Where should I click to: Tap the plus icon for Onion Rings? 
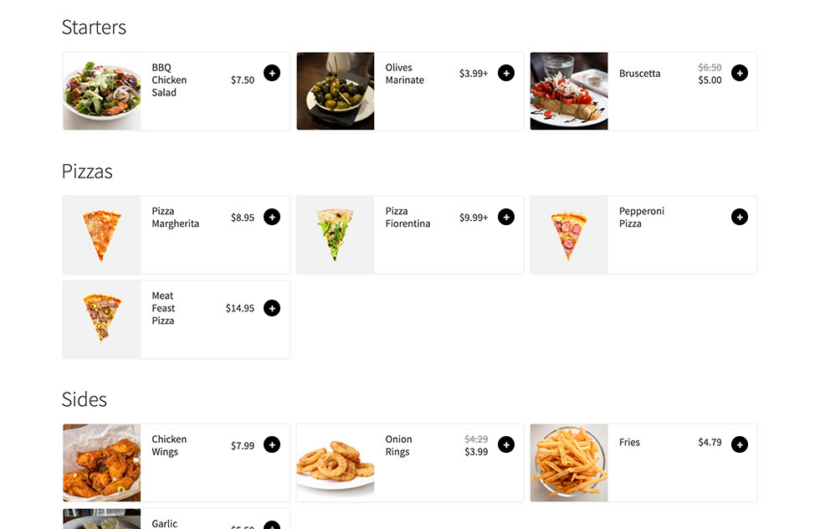506,445
